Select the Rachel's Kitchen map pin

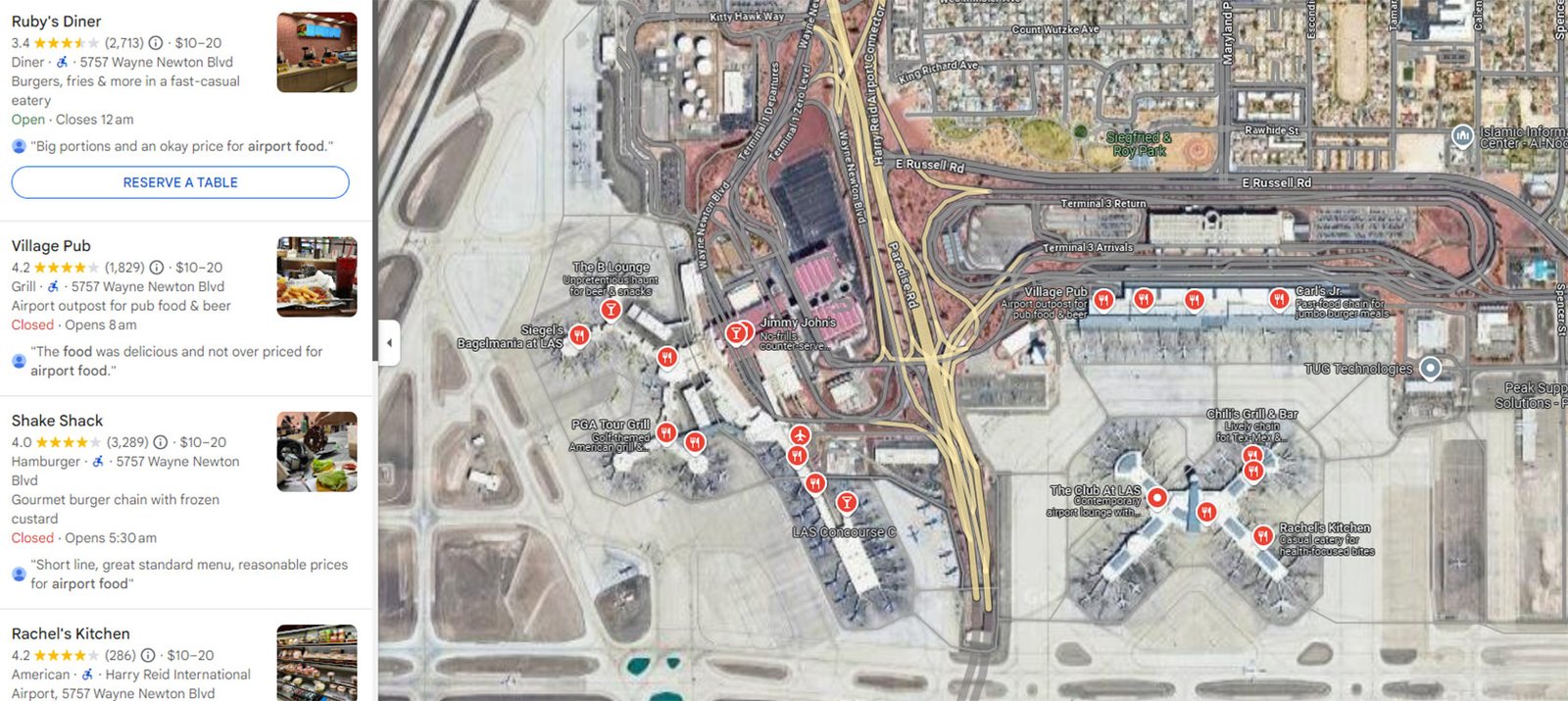(x=1263, y=535)
